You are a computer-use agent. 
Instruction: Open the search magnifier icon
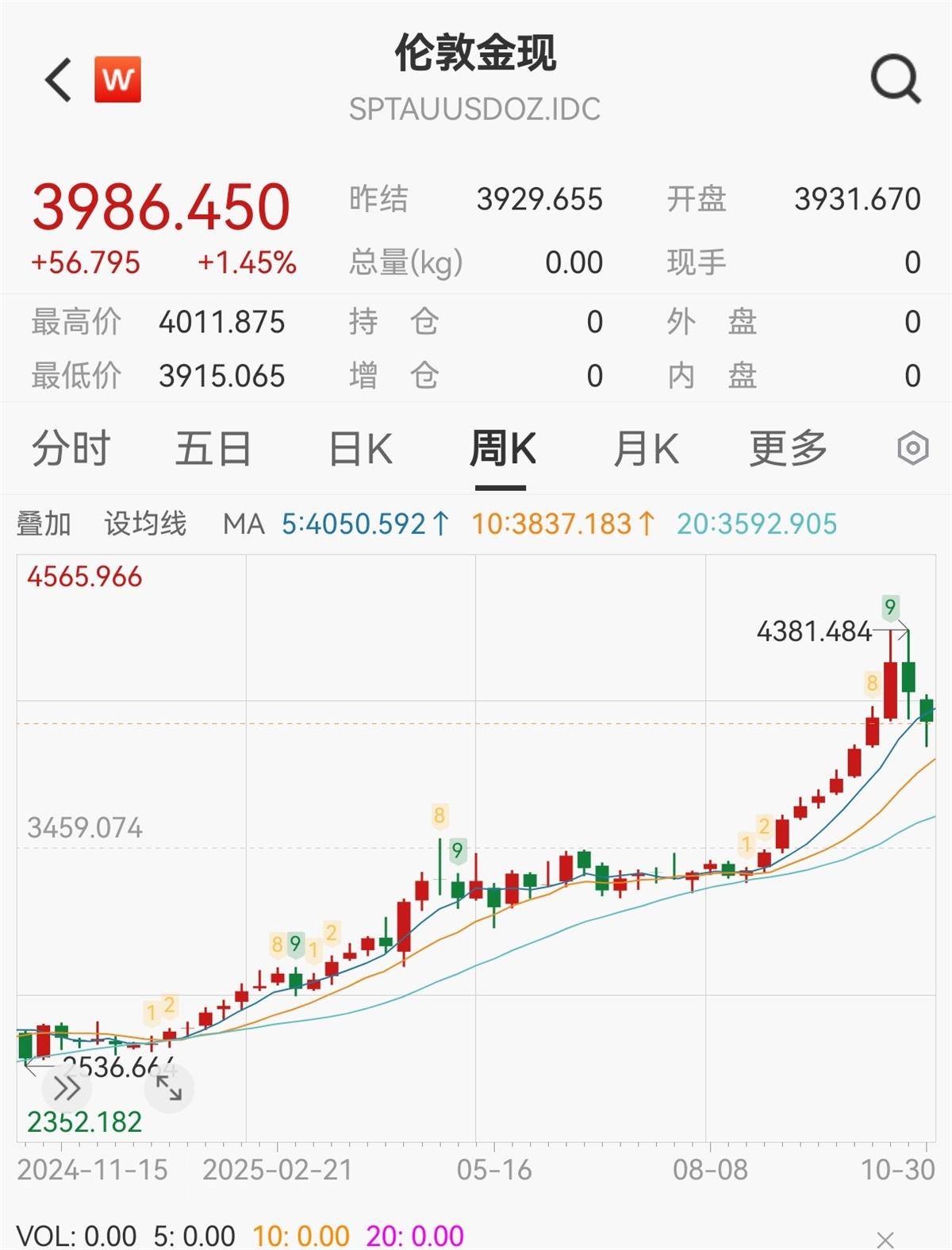(895, 79)
